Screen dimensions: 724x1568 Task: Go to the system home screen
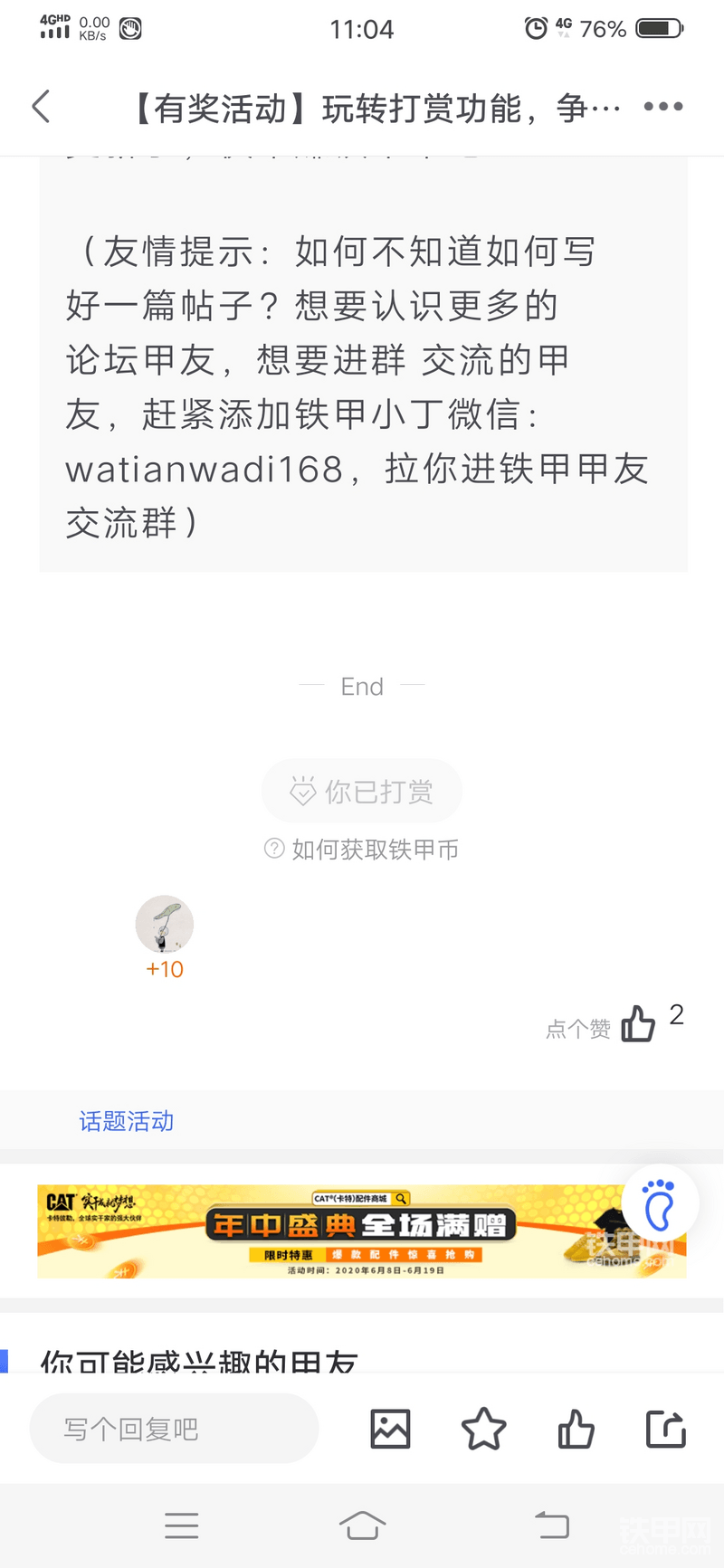click(x=362, y=1525)
